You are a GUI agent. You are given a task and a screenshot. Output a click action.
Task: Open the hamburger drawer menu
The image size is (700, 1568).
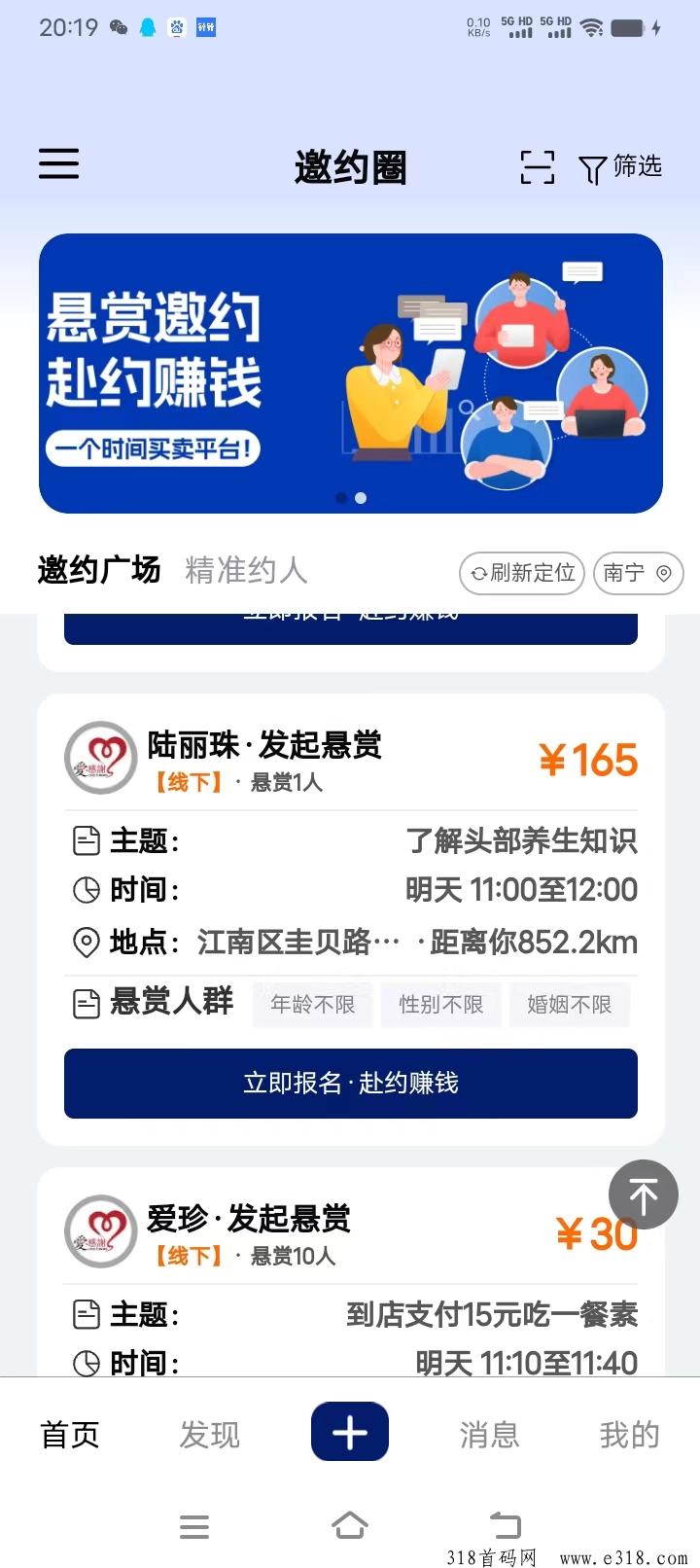58,163
